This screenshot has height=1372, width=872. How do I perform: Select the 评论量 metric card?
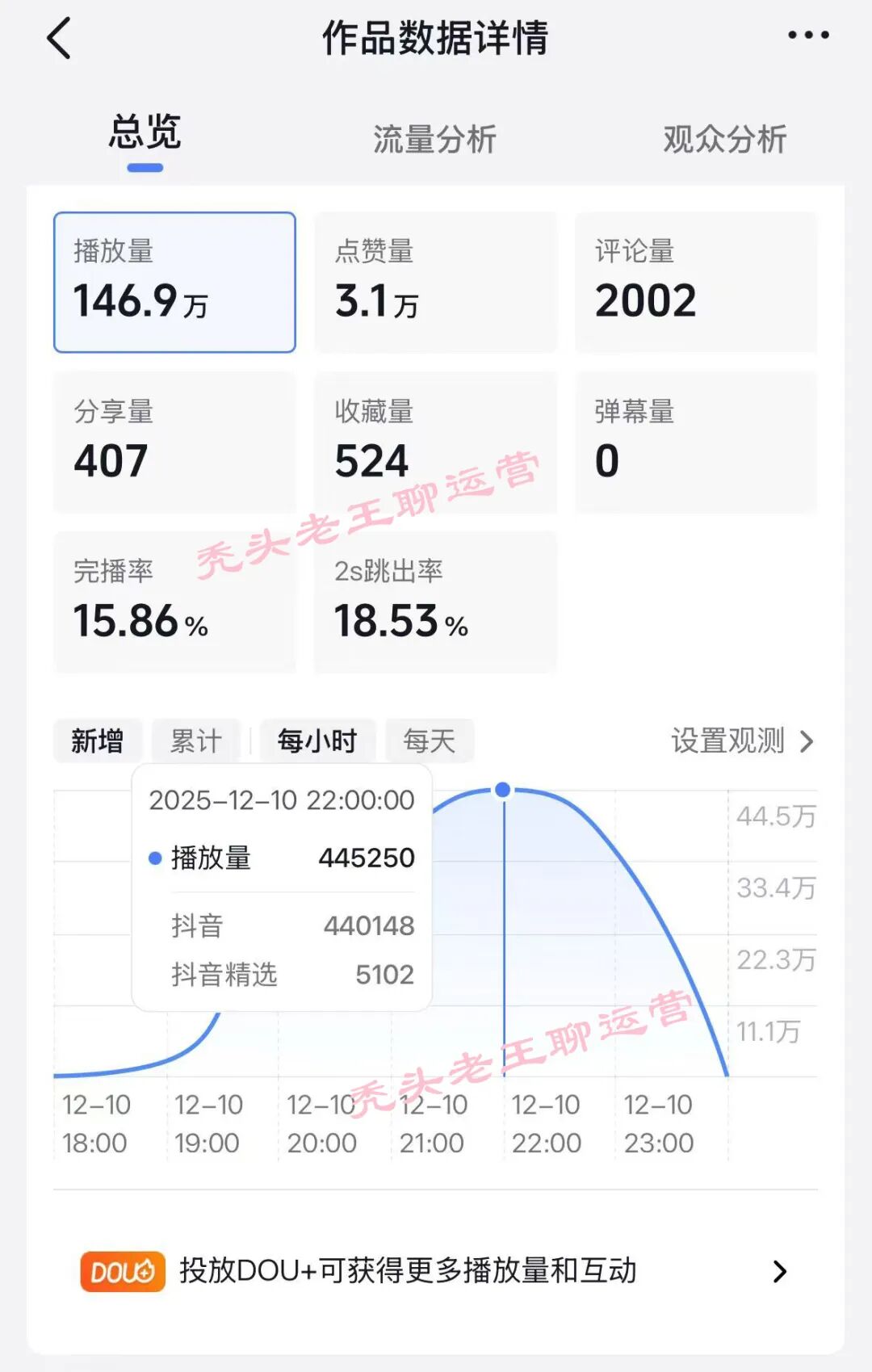pos(696,282)
